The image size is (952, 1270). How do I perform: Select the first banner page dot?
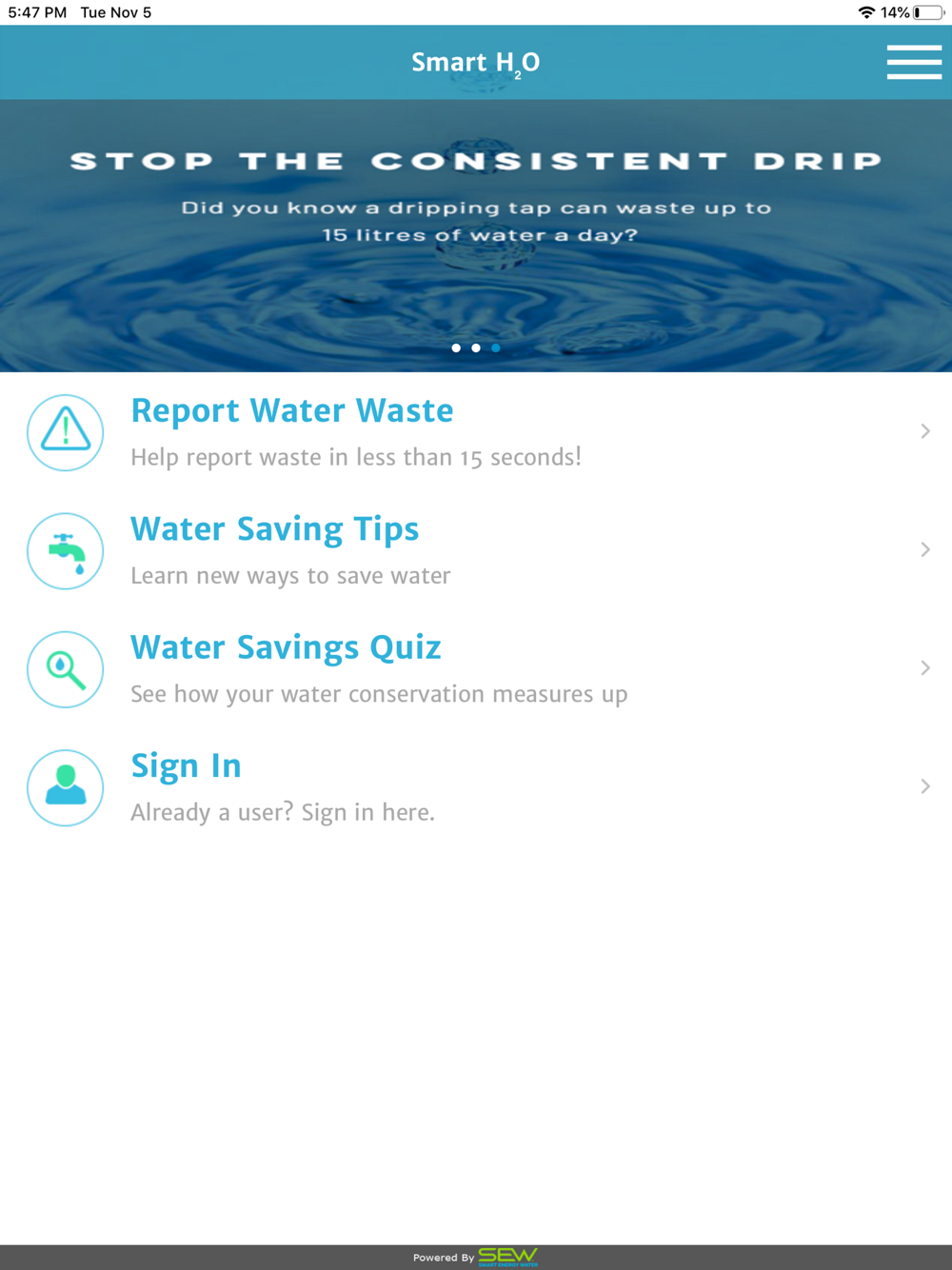tap(456, 348)
